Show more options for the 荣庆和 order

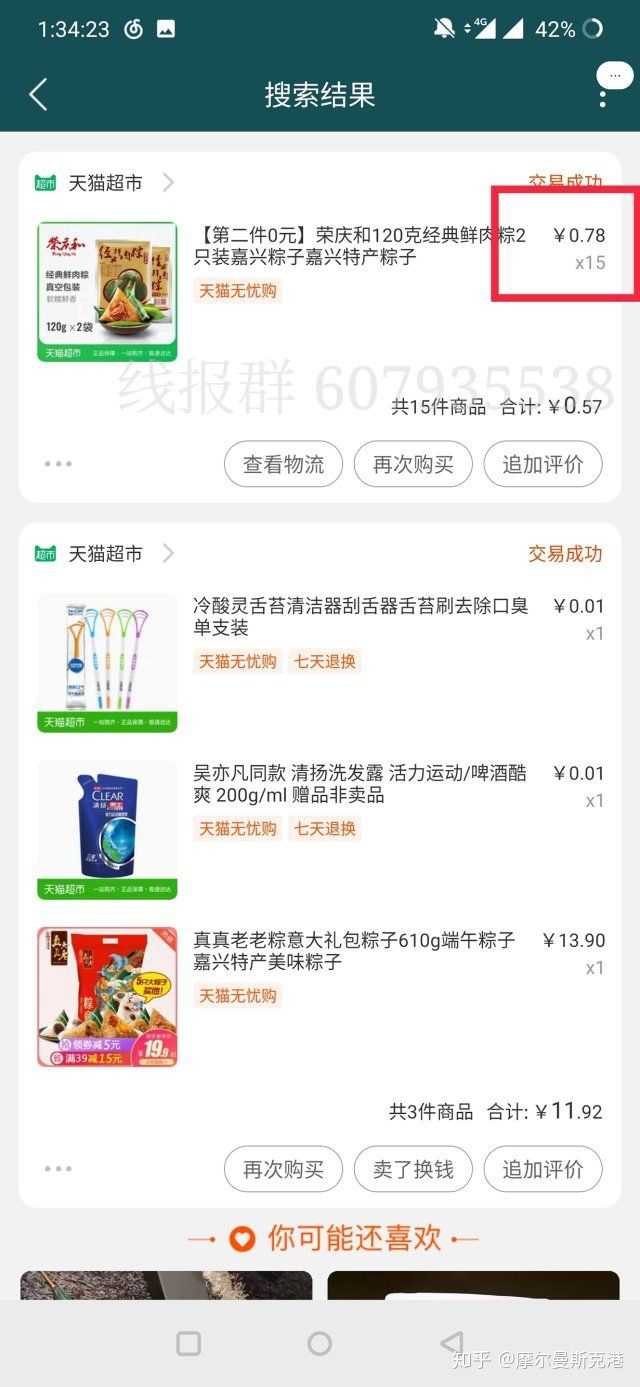coord(58,464)
